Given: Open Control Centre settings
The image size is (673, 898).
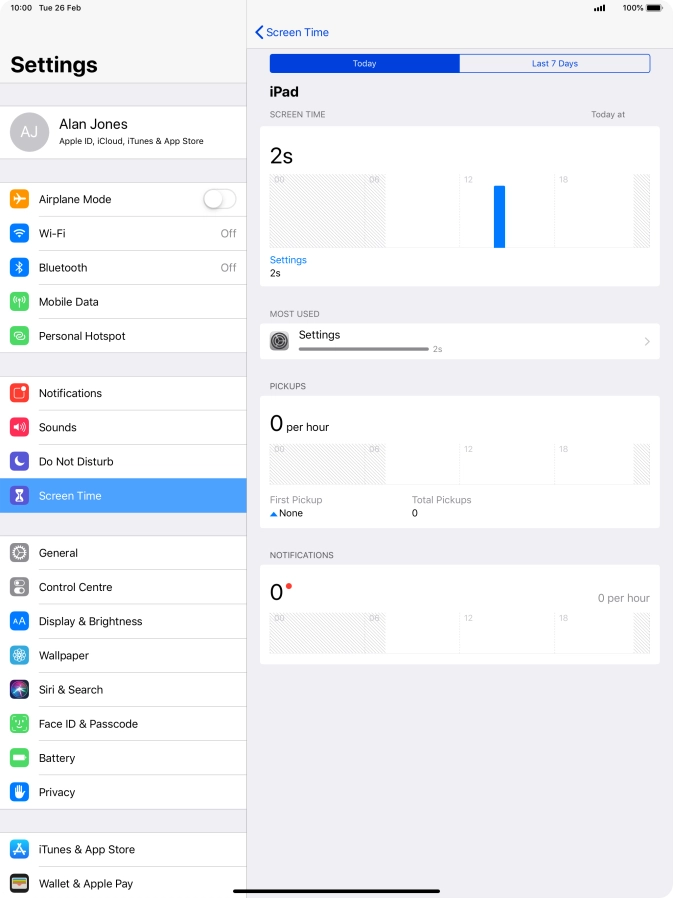Looking at the screenshot, I should 123,587.
